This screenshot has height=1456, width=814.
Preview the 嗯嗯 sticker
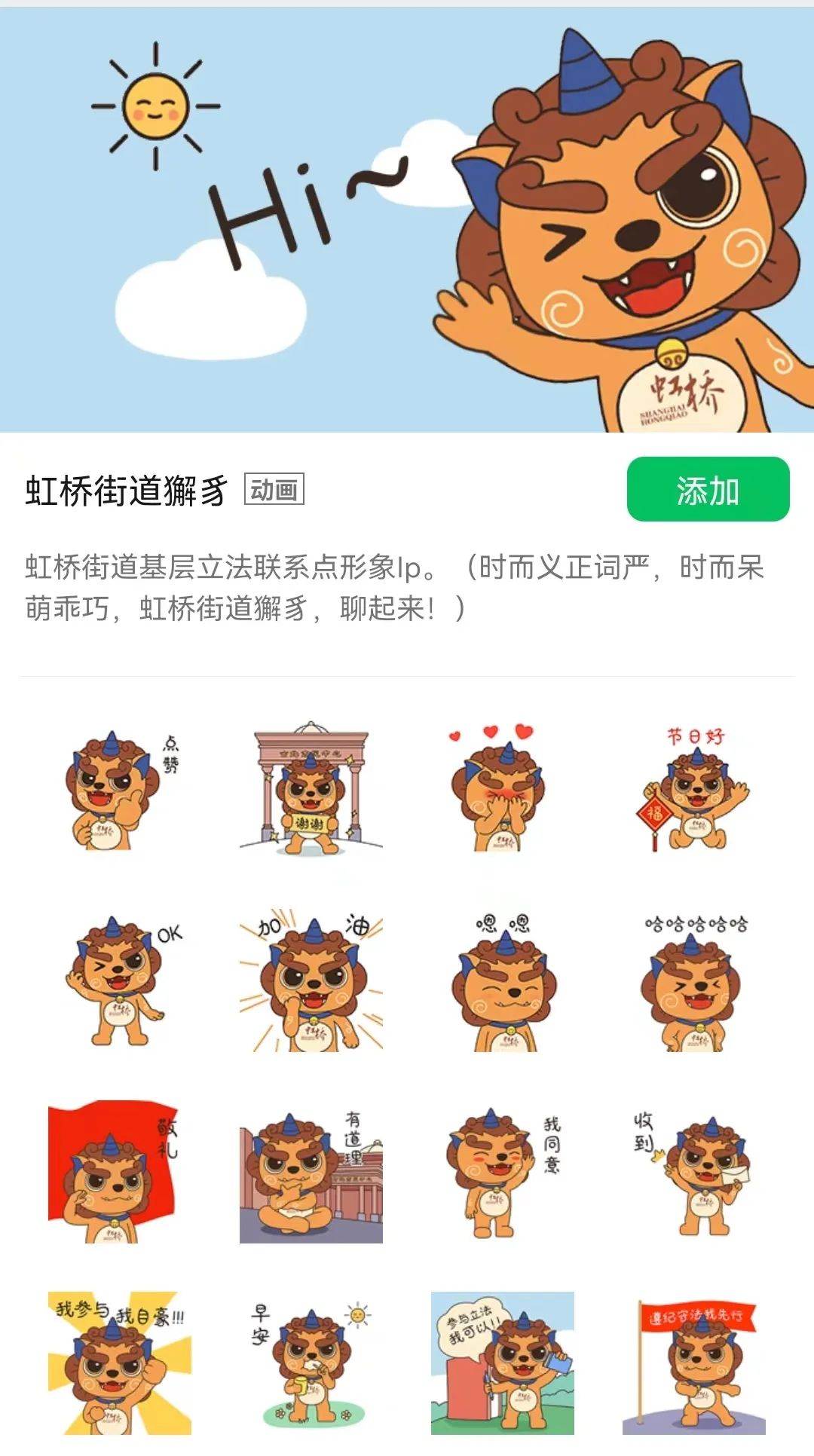(501, 981)
